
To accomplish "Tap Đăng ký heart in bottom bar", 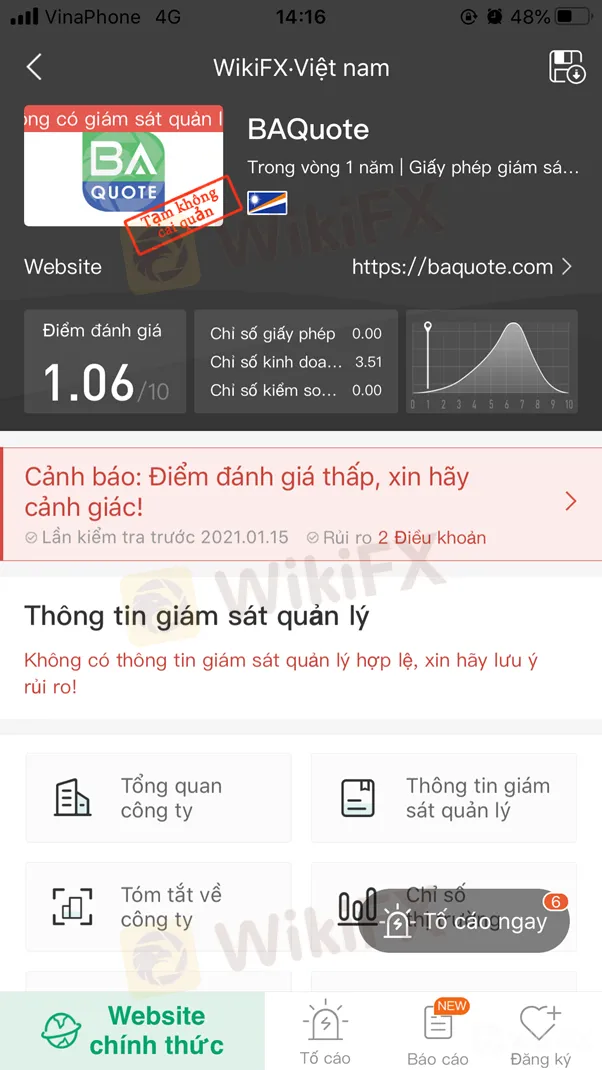I will pos(541,1032).
